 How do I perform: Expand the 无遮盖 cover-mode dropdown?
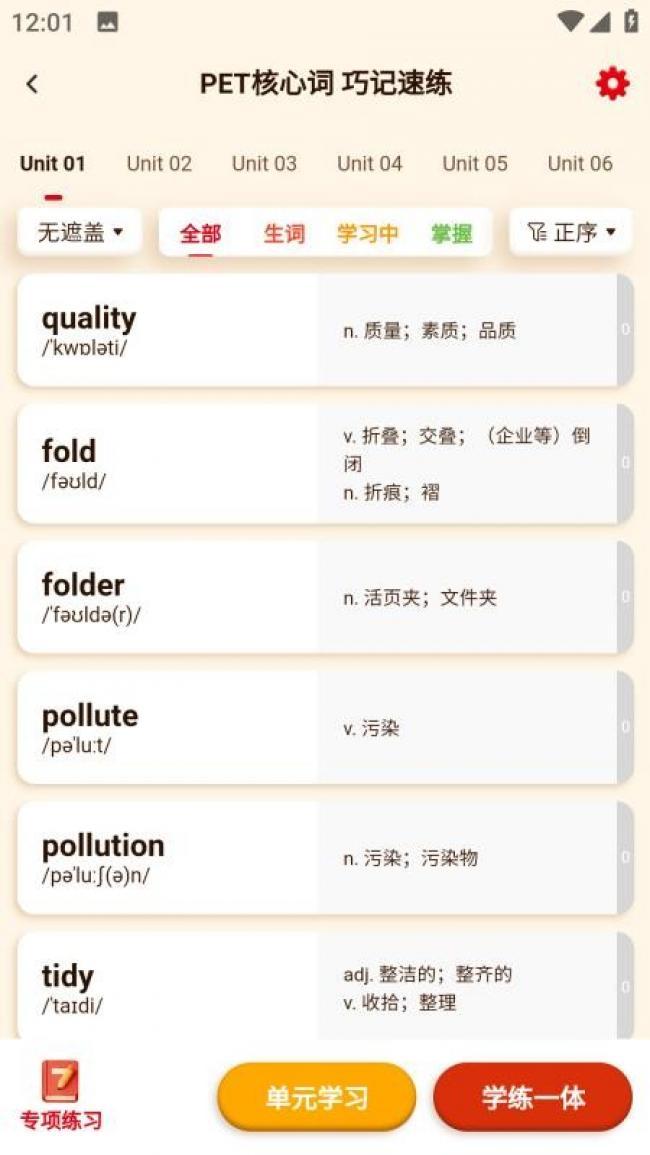coord(80,233)
